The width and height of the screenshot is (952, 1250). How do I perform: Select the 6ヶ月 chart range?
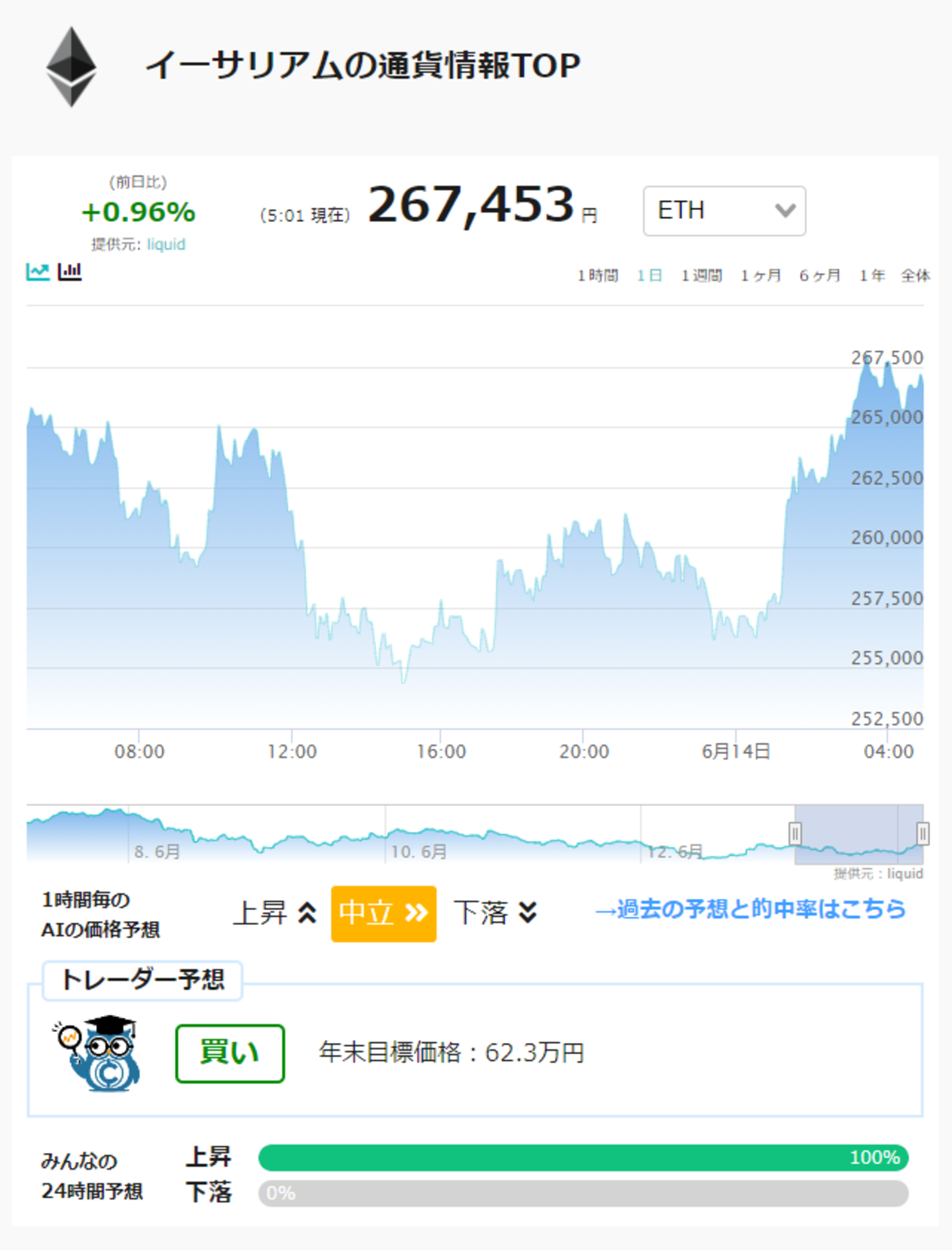pyautogui.click(x=820, y=276)
